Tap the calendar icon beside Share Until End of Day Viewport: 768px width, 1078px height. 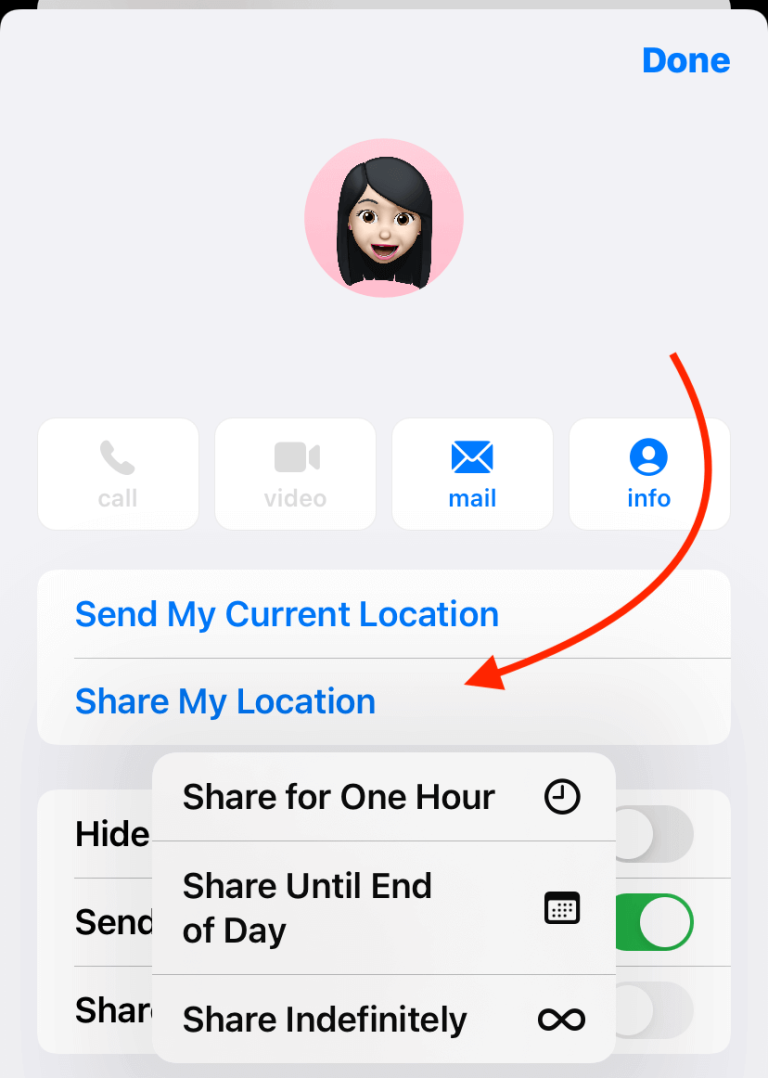[x=562, y=907]
